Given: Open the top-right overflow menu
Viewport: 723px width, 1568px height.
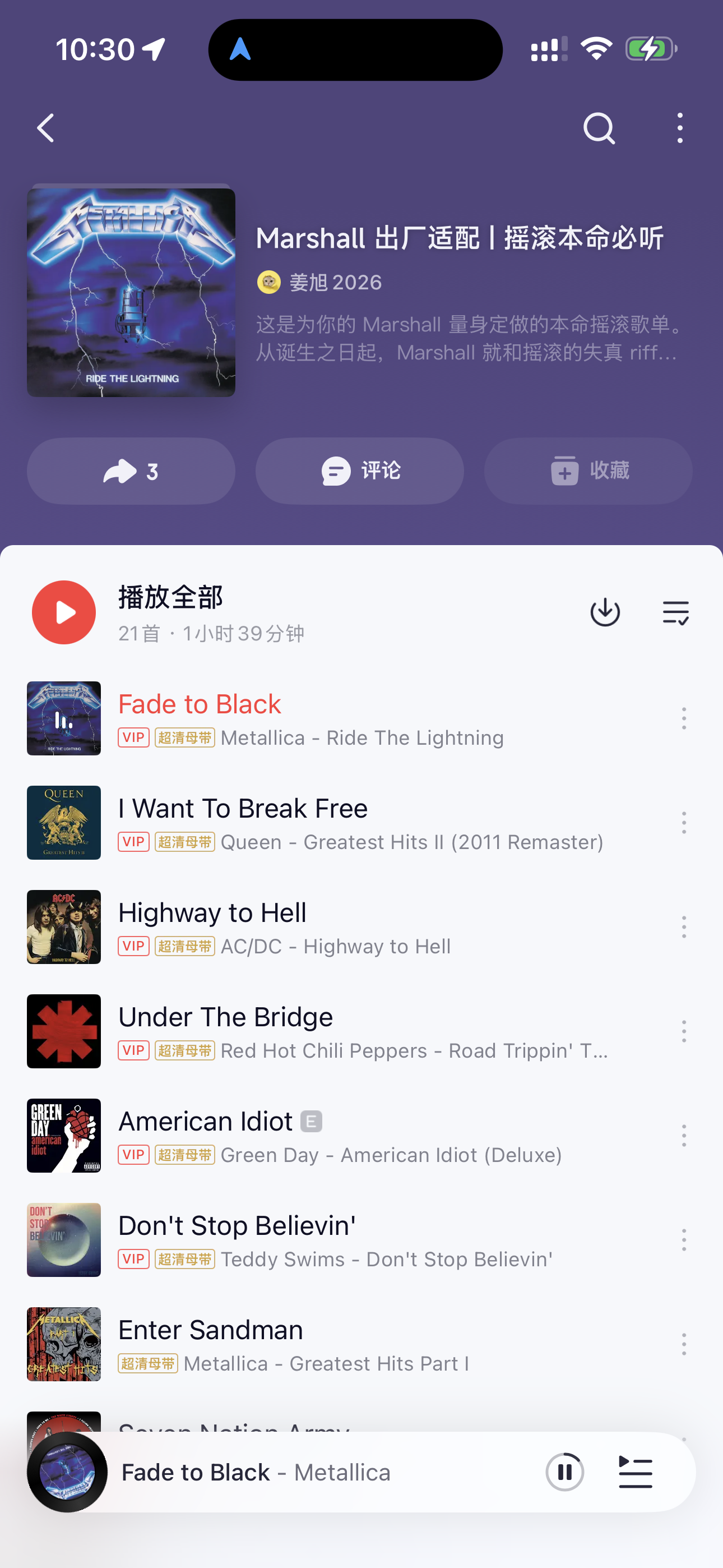Looking at the screenshot, I should coord(680,128).
